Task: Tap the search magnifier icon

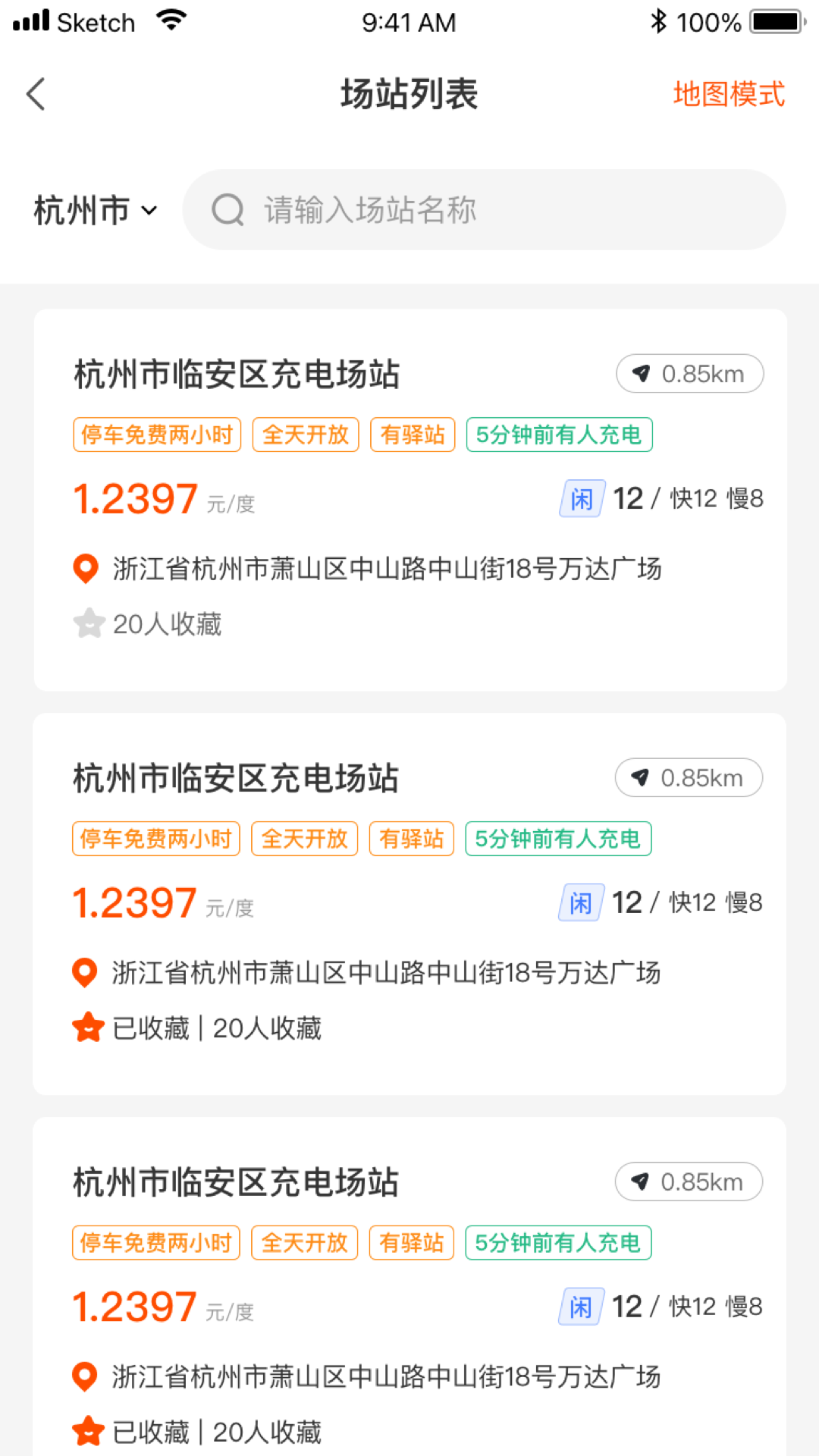Action: (x=227, y=210)
